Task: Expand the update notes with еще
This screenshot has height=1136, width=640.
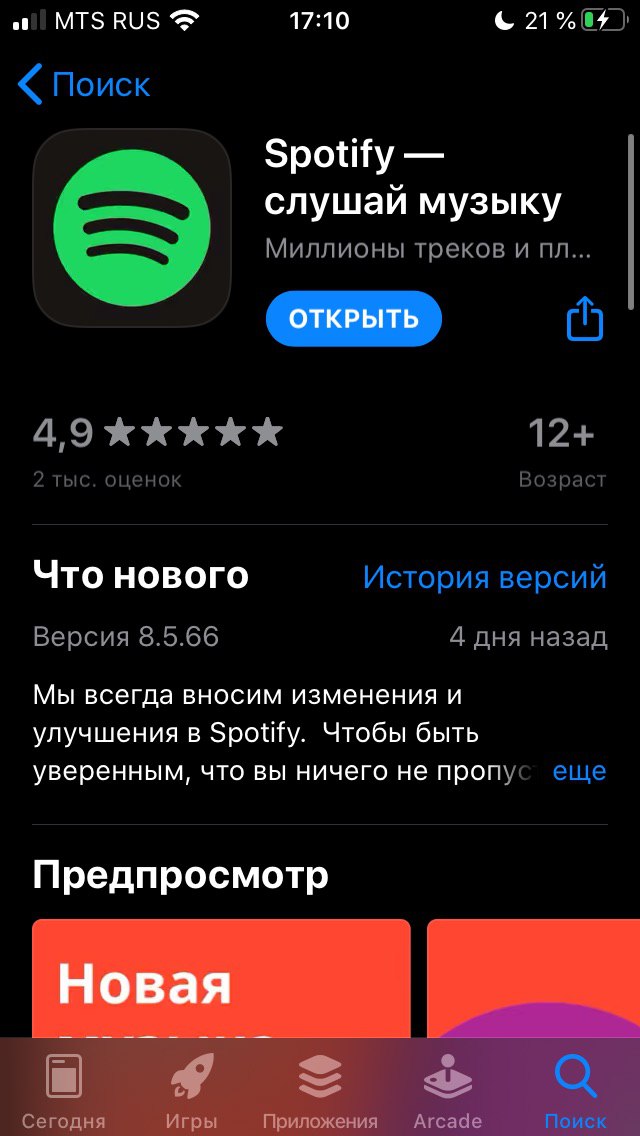Action: point(579,771)
